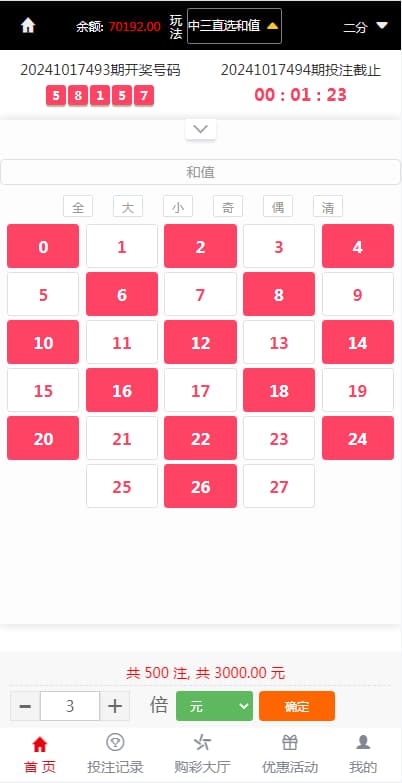Select the 全 quick-pick chip
402x783 pixels.
78,206
